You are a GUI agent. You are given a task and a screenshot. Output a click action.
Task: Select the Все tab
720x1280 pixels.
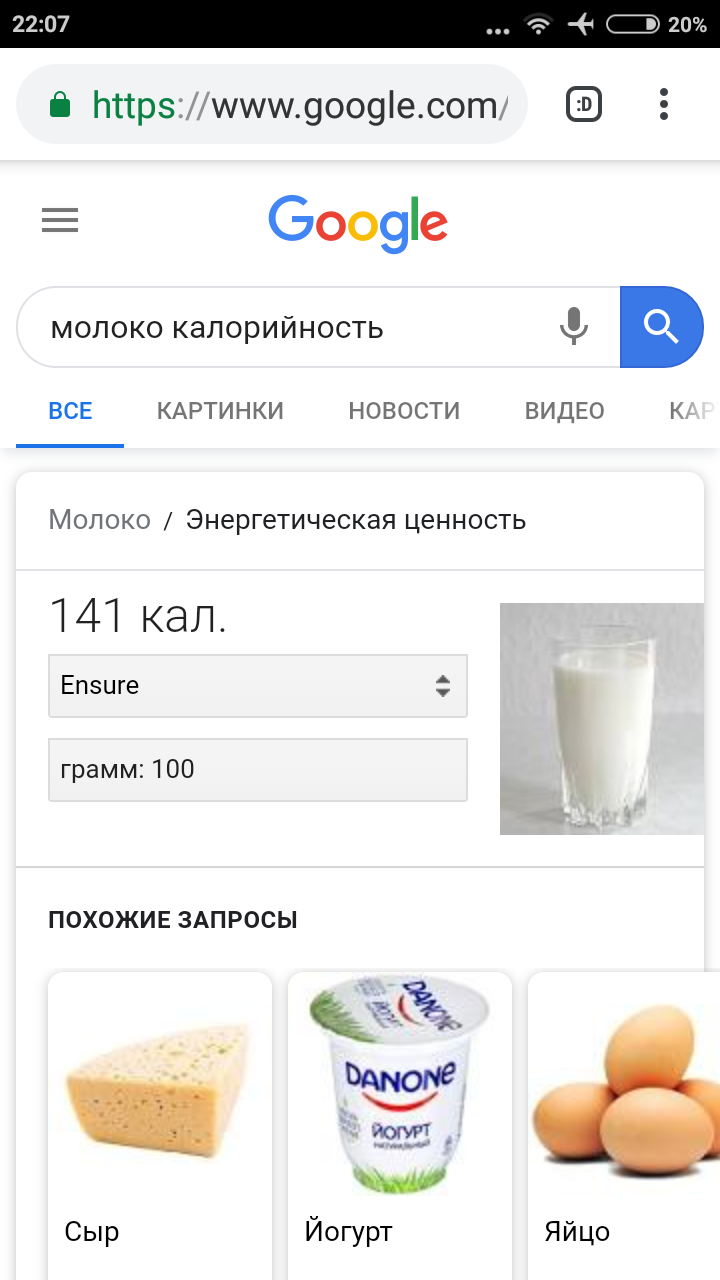coord(70,411)
